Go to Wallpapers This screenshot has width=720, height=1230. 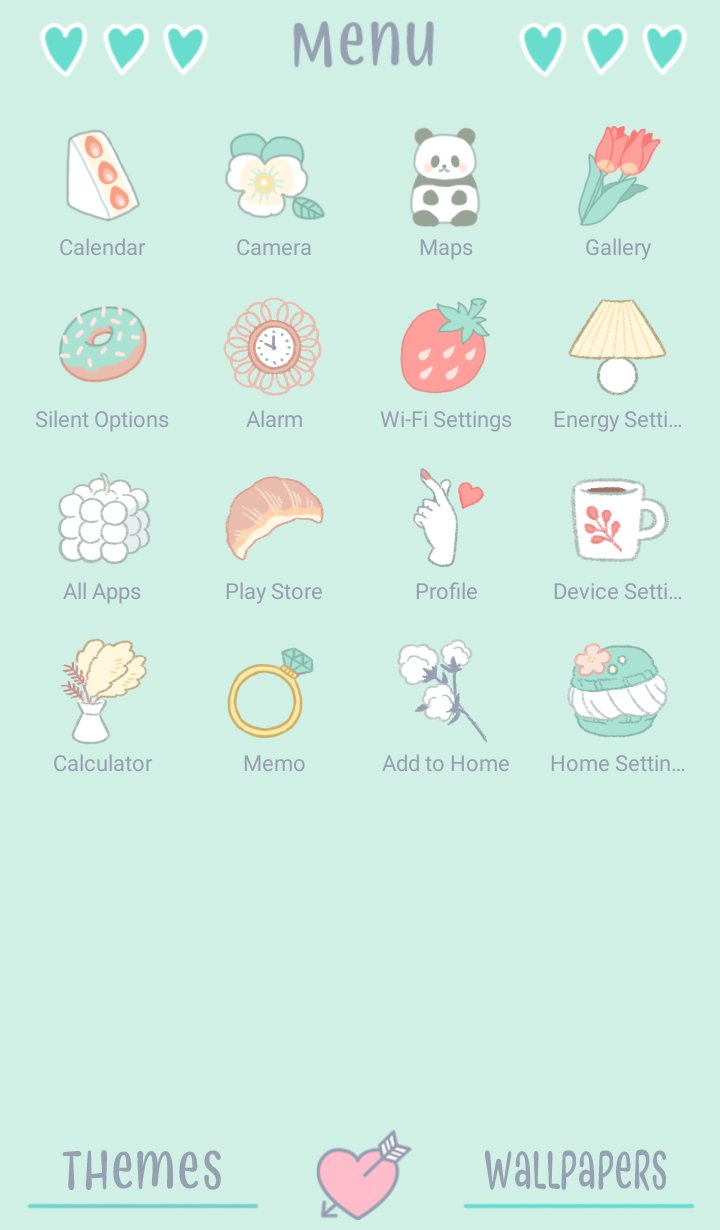point(576,1171)
